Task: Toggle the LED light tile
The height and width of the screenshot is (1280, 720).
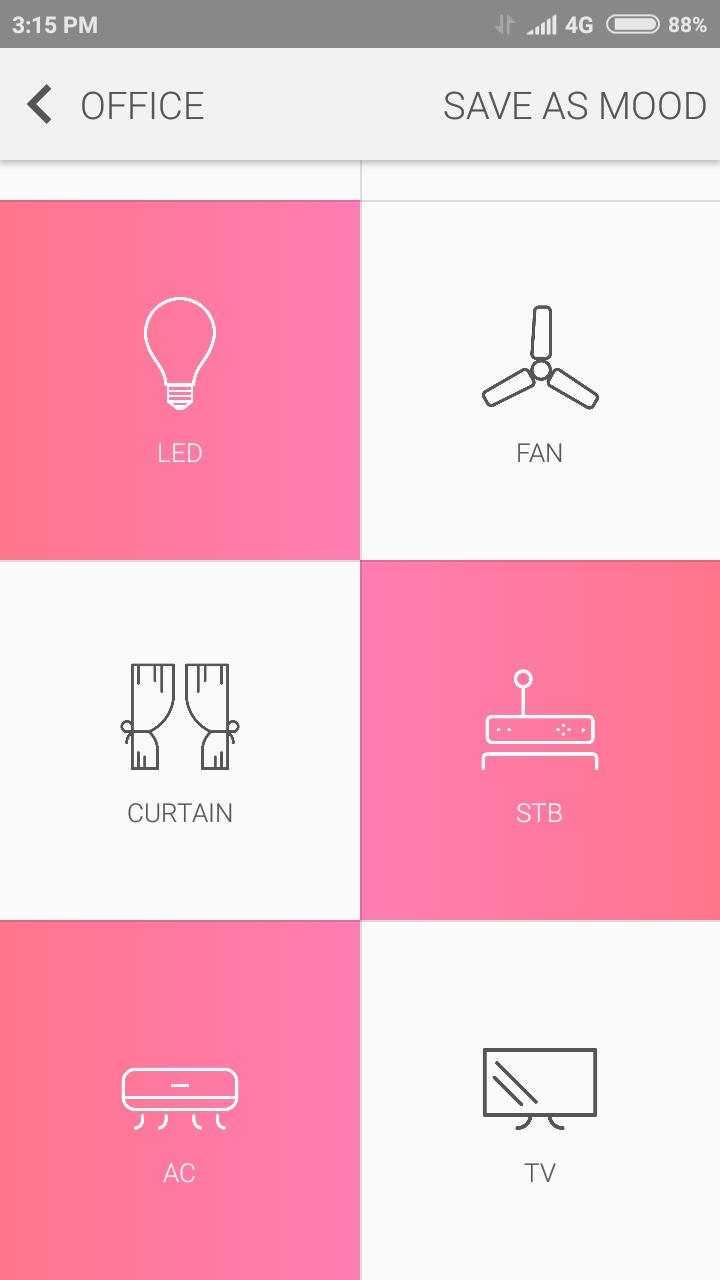Action: tap(180, 380)
